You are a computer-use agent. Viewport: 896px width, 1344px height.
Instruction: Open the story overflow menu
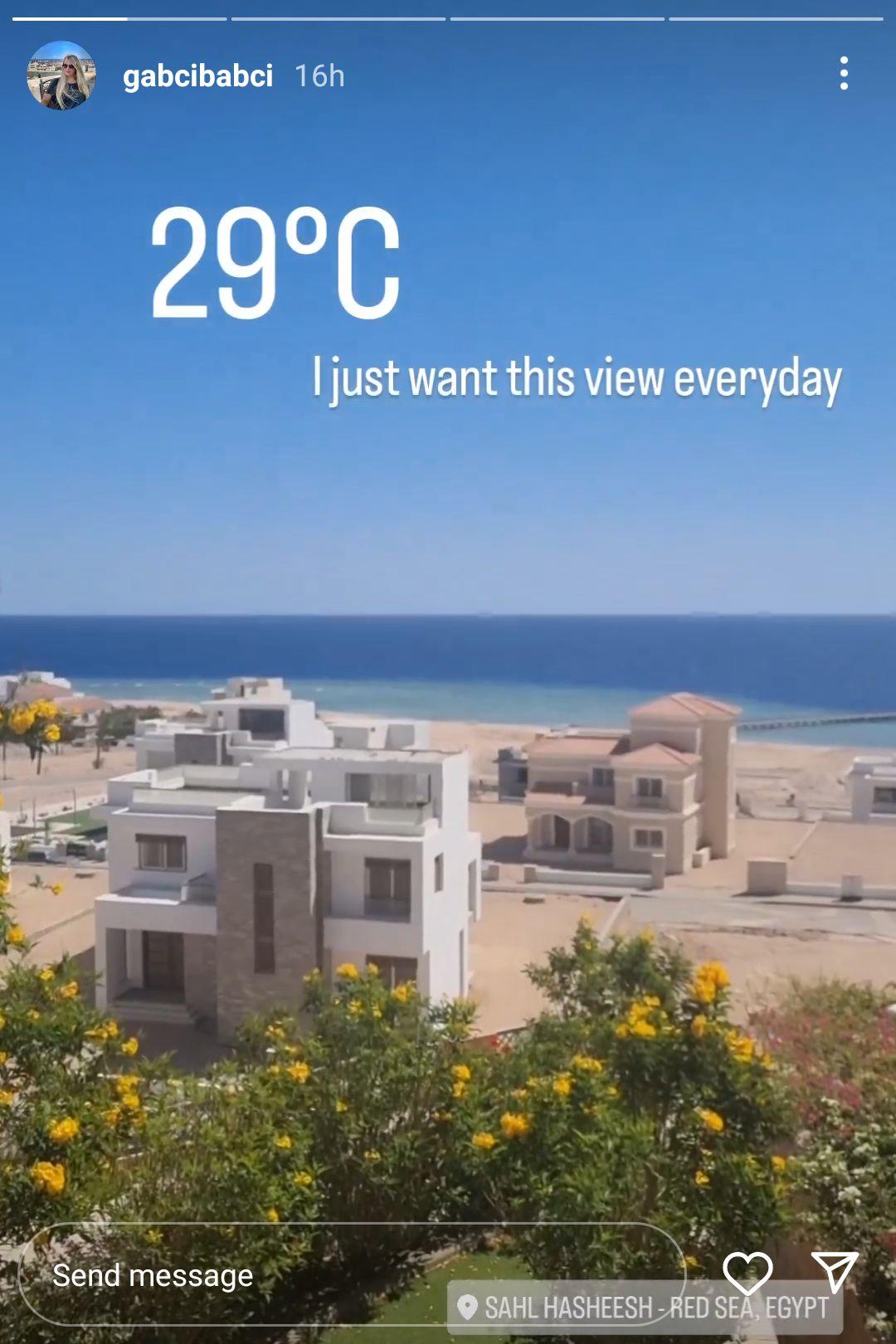click(x=843, y=74)
